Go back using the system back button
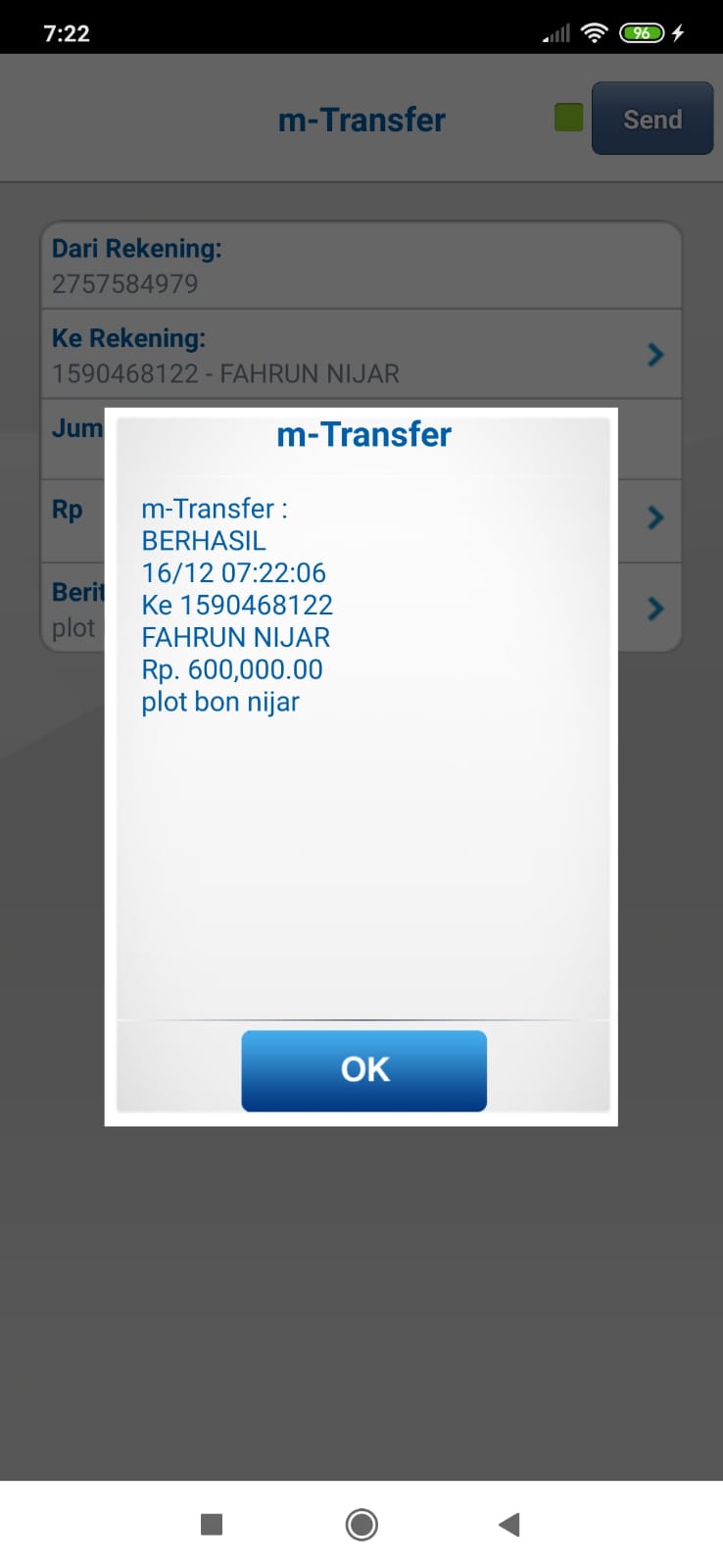The height and width of the screenshot is (1568, 723). (x=508, y=1524)
